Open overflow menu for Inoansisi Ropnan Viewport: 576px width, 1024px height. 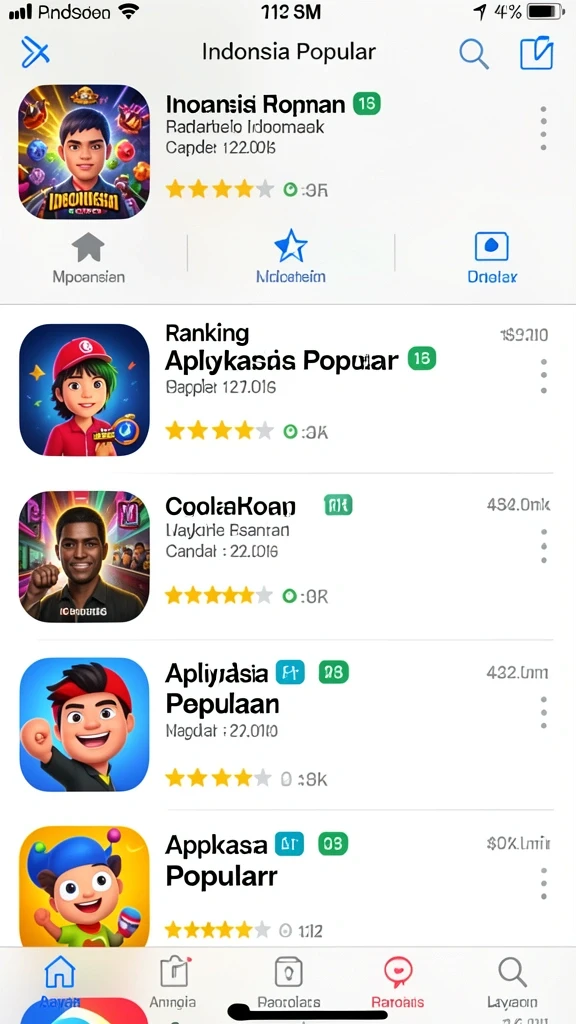point(543,129)
